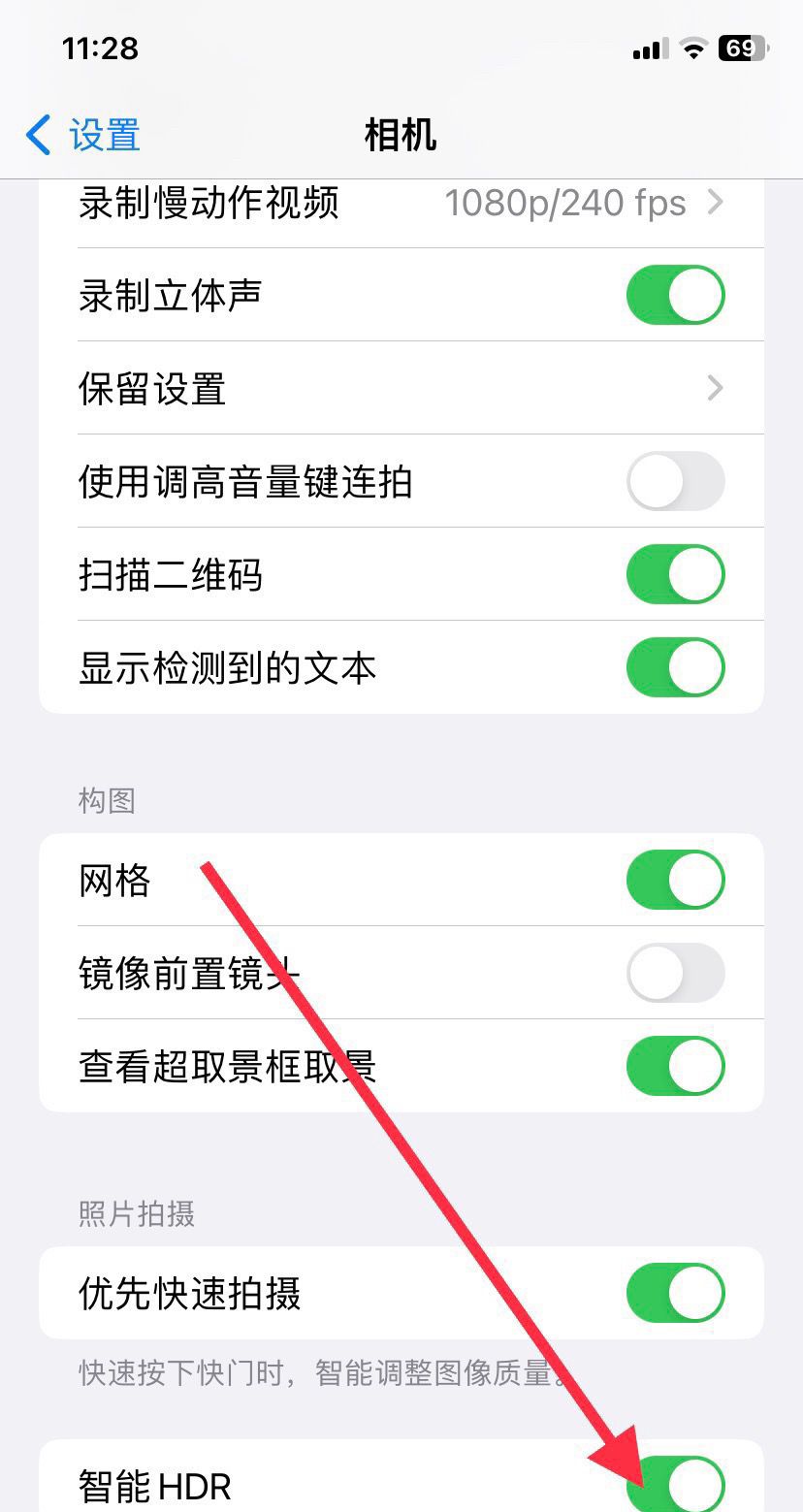Open the 录制慢动作视频 options
803x1512 pixels.
[x=401, y=203]
